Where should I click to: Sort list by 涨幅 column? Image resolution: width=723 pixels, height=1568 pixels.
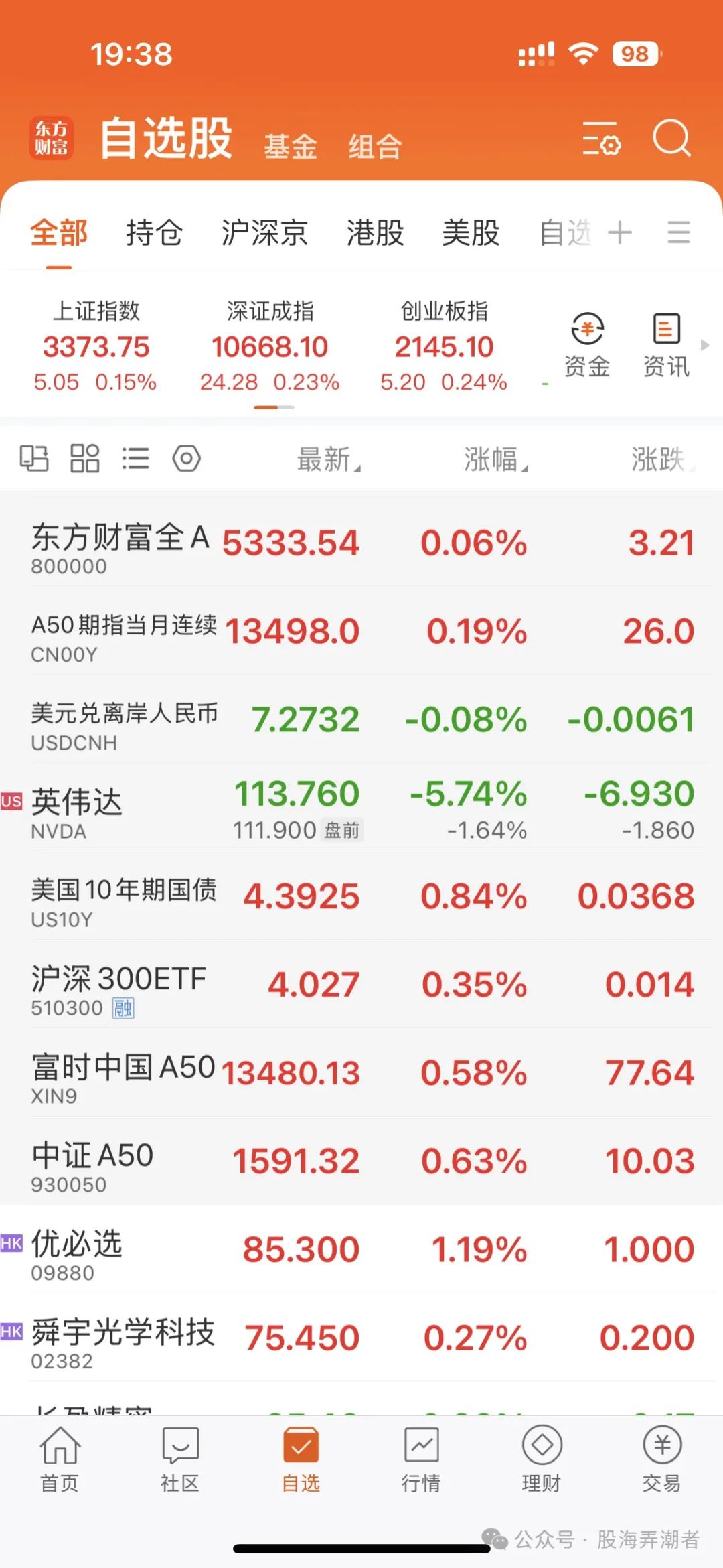496,459
